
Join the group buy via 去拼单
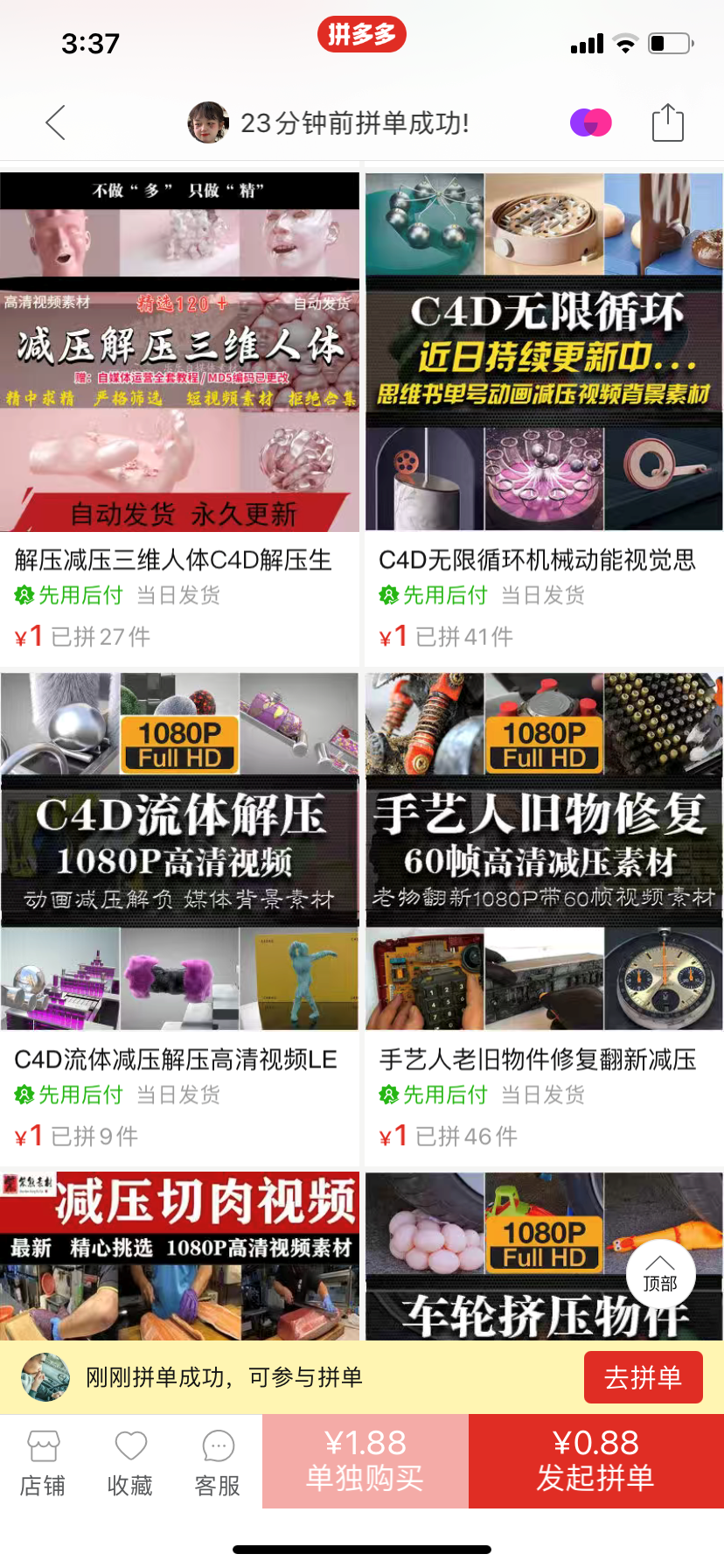pos(643,1377)
